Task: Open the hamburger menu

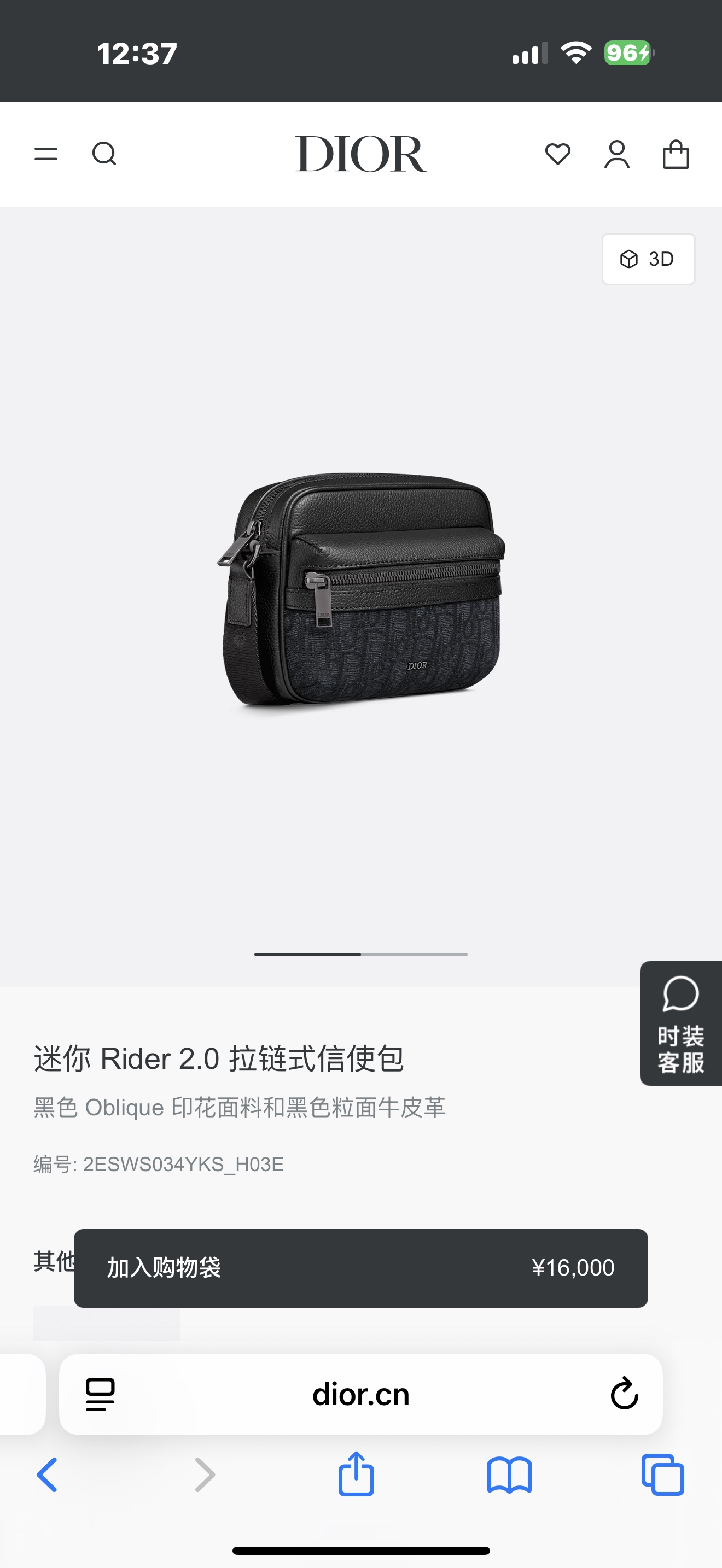Action: click(x=45, y=154)
